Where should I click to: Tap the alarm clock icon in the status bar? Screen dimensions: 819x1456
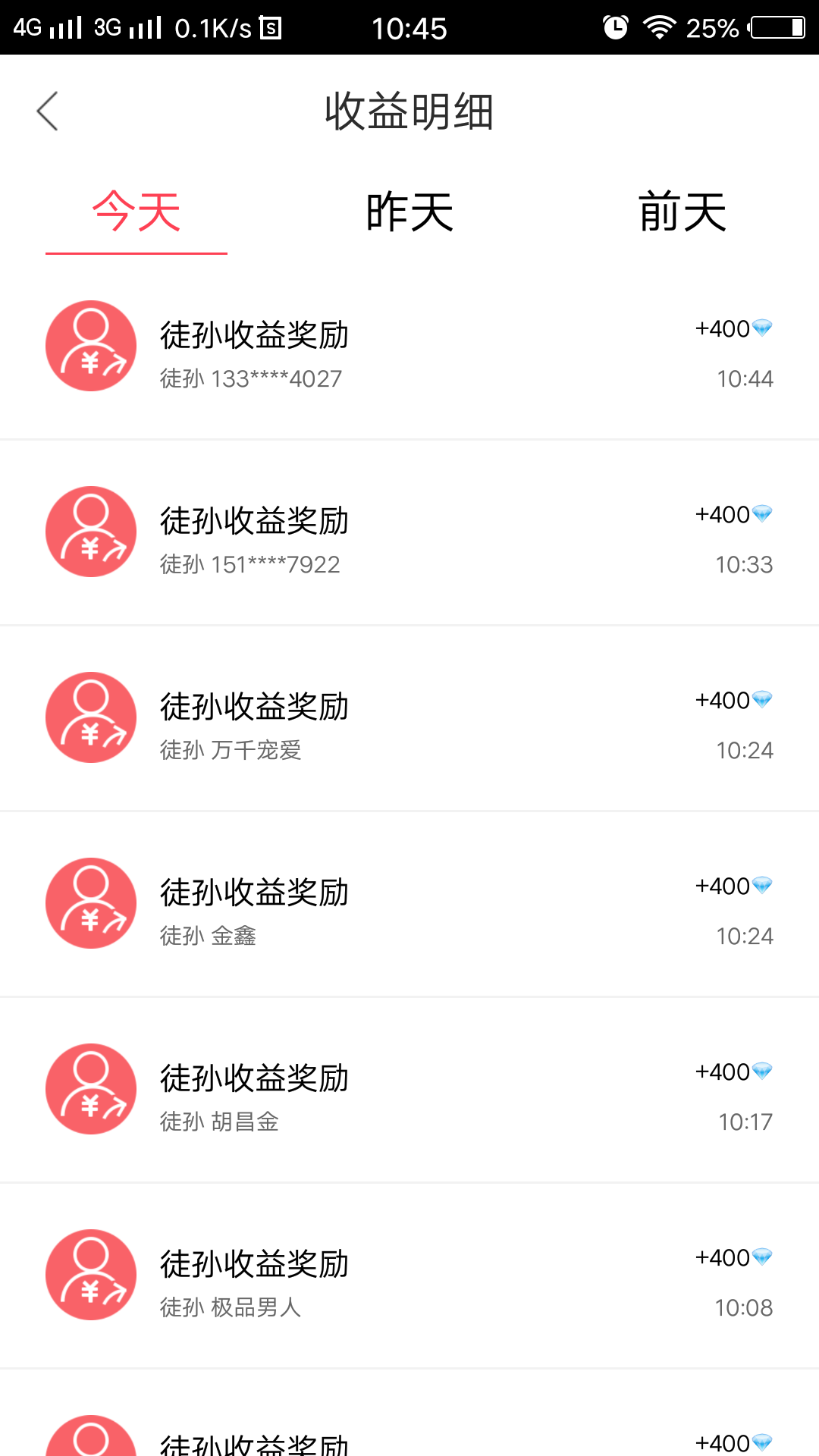pos(616,27)
